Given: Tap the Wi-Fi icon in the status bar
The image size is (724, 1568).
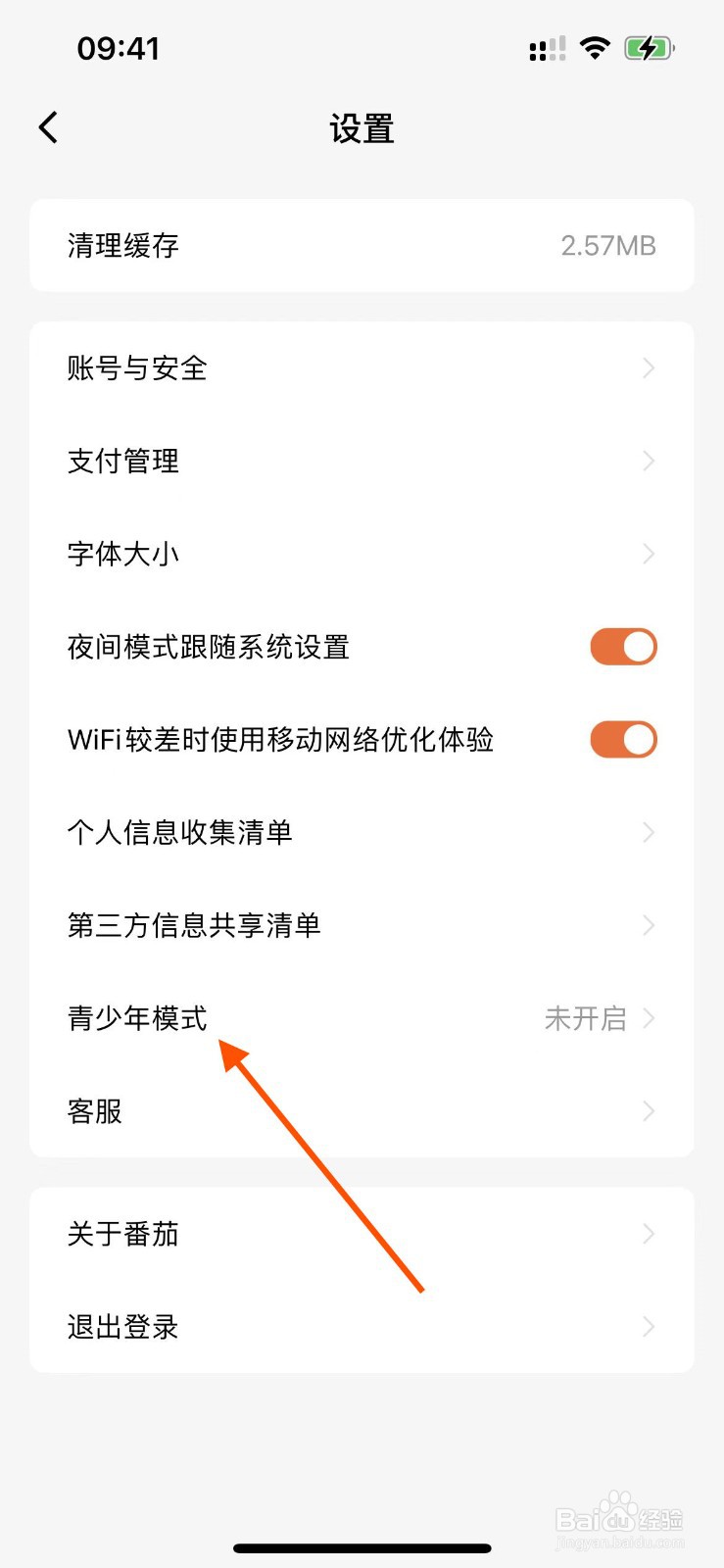Looking at the screenshot, I should pyautogui.click(x=596, y=47).
